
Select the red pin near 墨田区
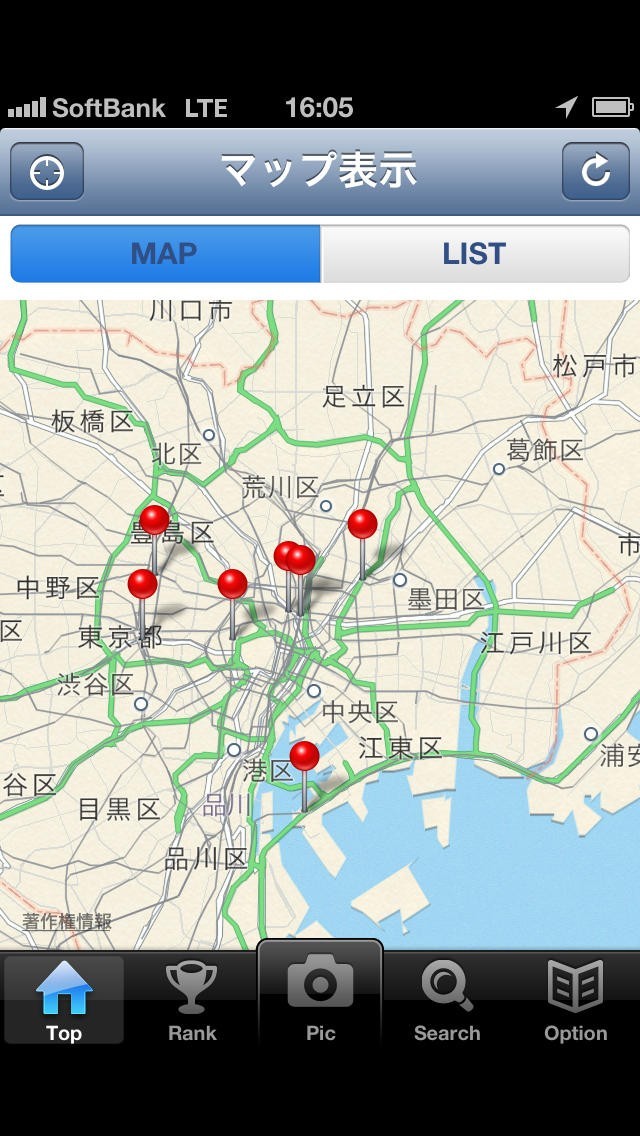[x=362, y=524]
